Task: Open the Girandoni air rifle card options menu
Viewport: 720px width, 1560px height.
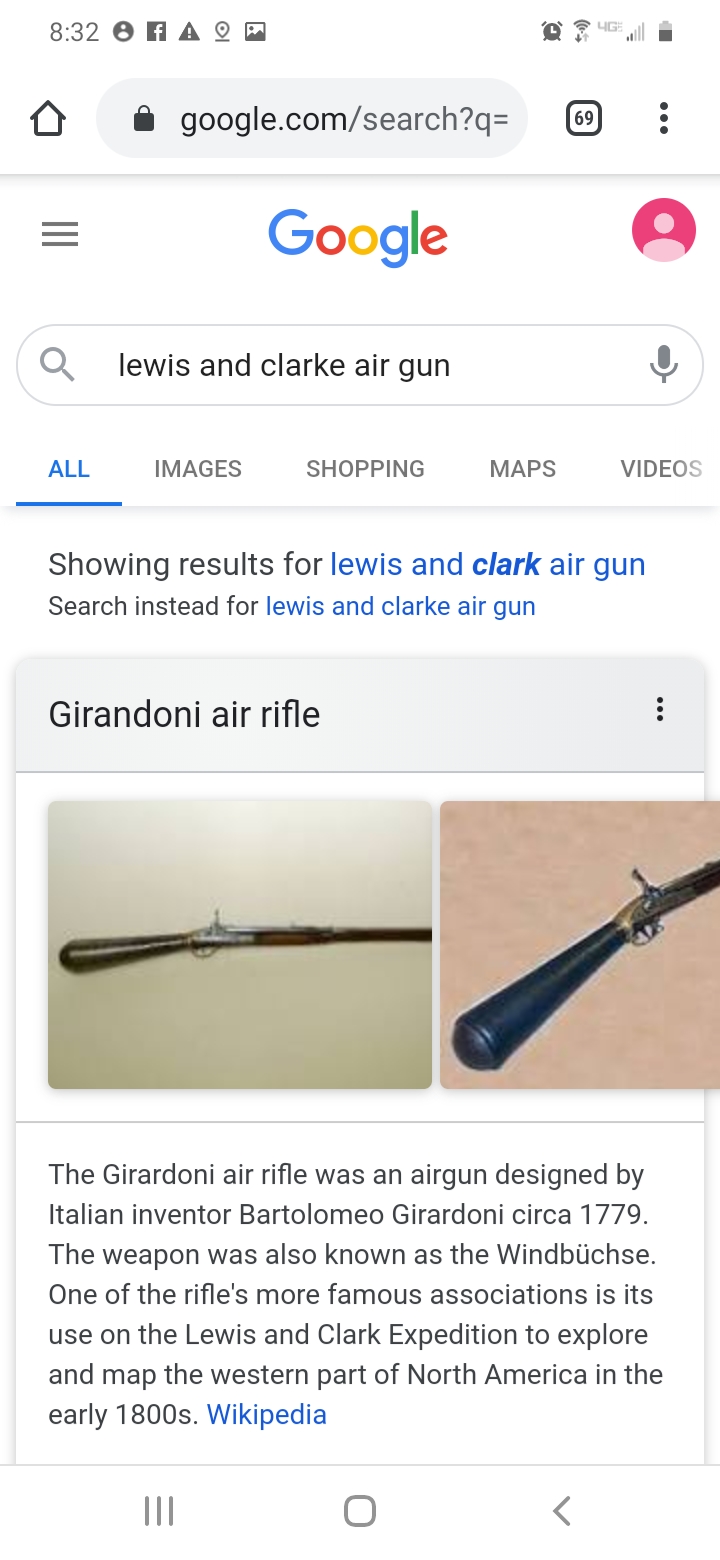Action: [659, 710]
